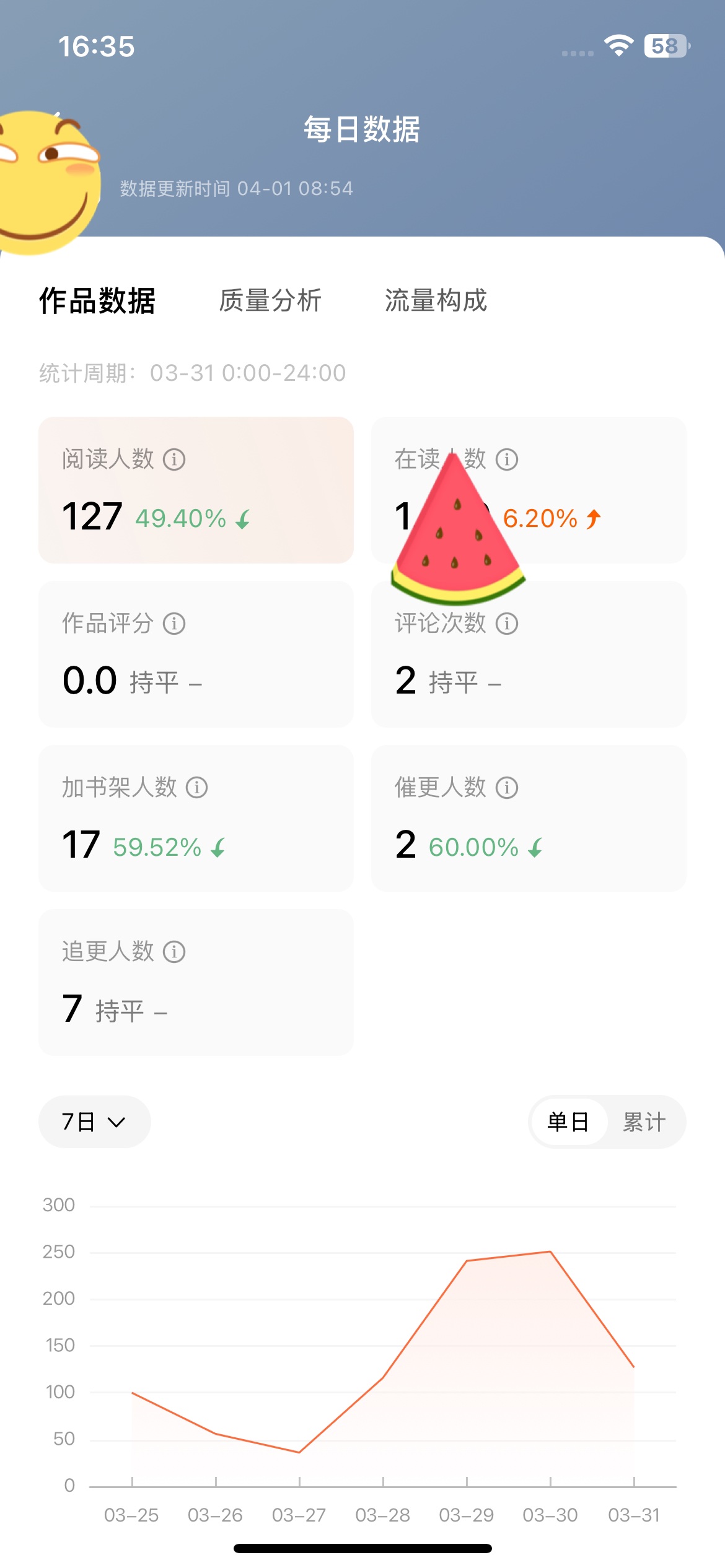Tap the info icon next to 追更人数

tap(174, 952)
